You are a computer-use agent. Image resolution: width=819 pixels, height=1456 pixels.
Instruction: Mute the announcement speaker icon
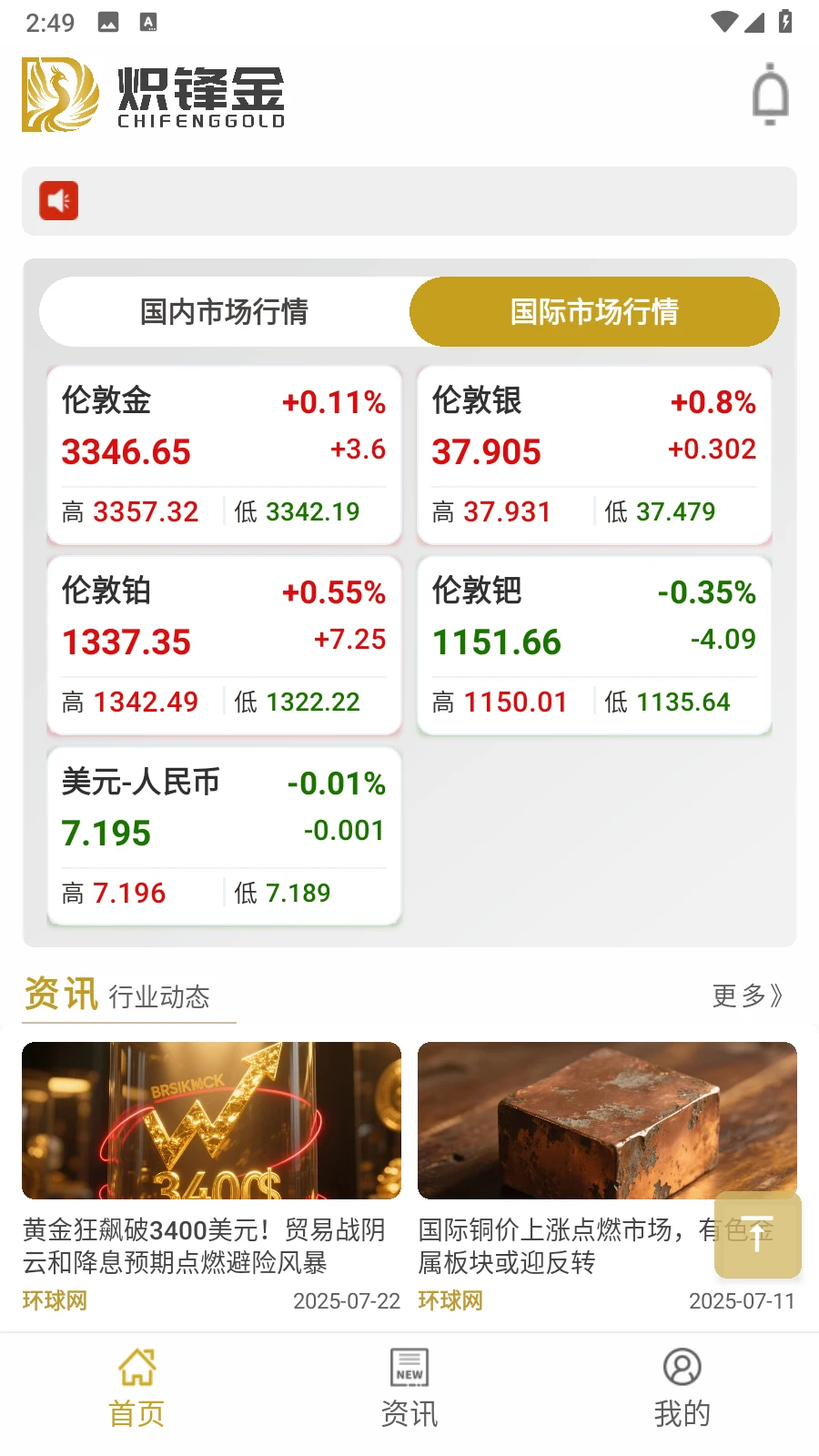(57, 200)
